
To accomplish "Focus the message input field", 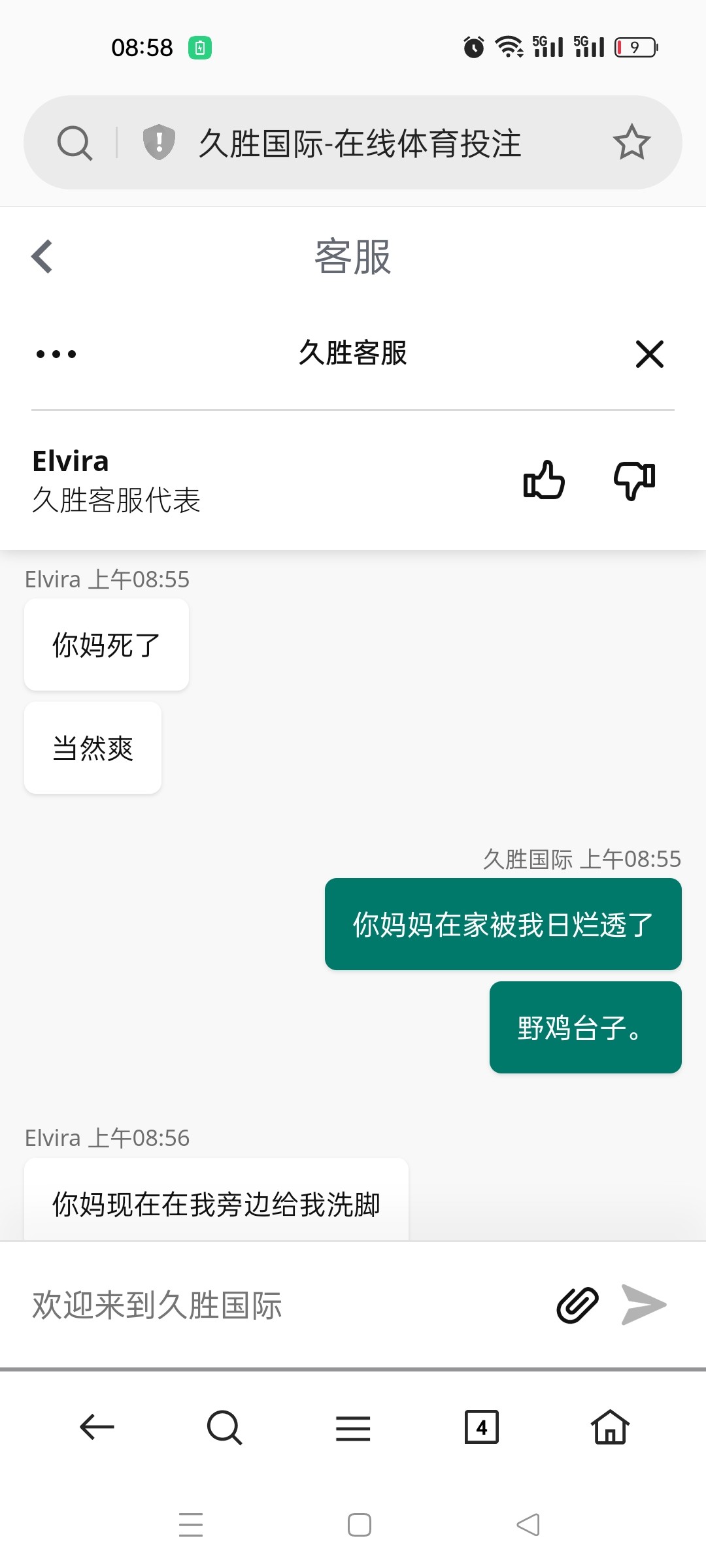I will (281, 1305).
